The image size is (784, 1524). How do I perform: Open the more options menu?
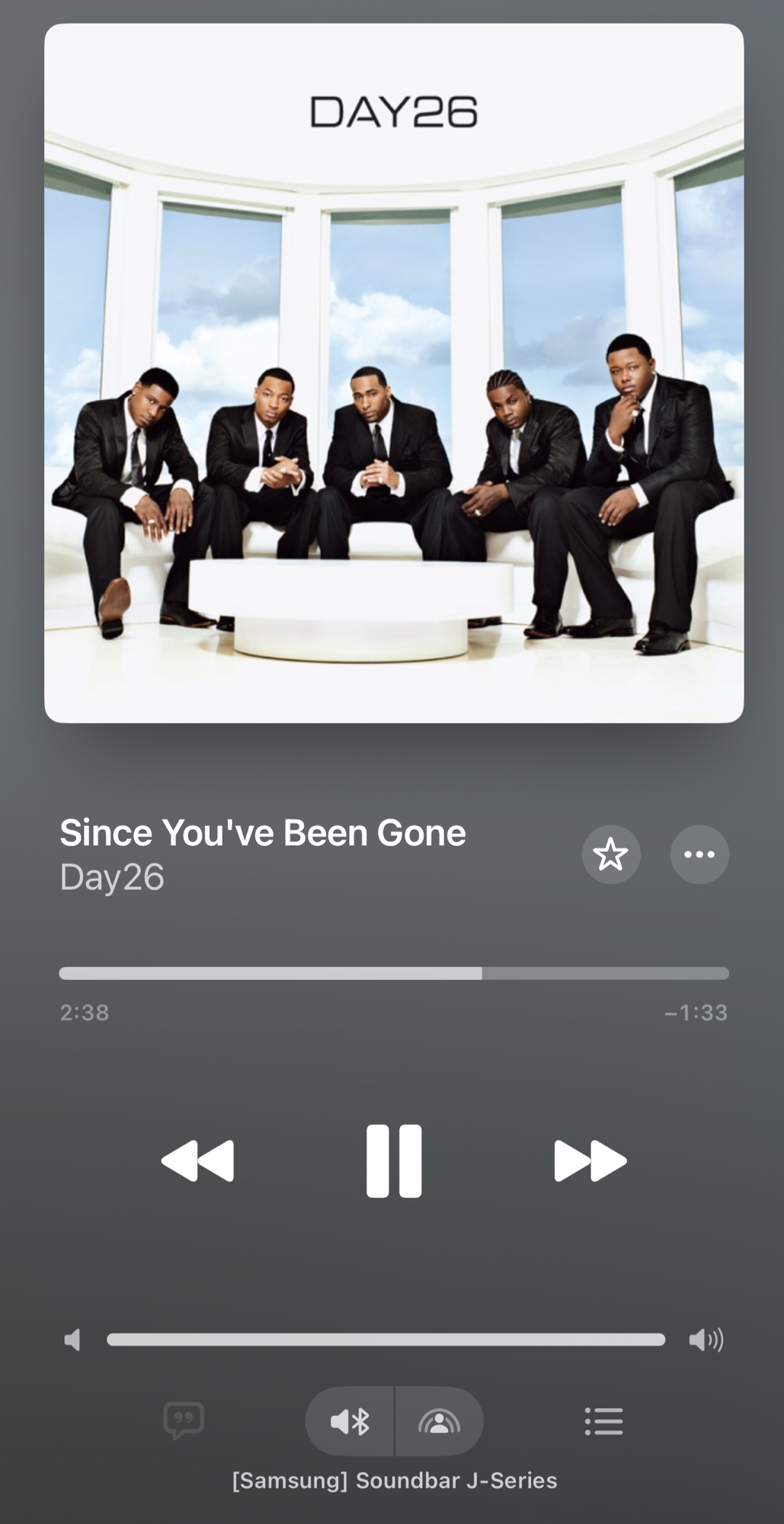(x=699, y=854)
